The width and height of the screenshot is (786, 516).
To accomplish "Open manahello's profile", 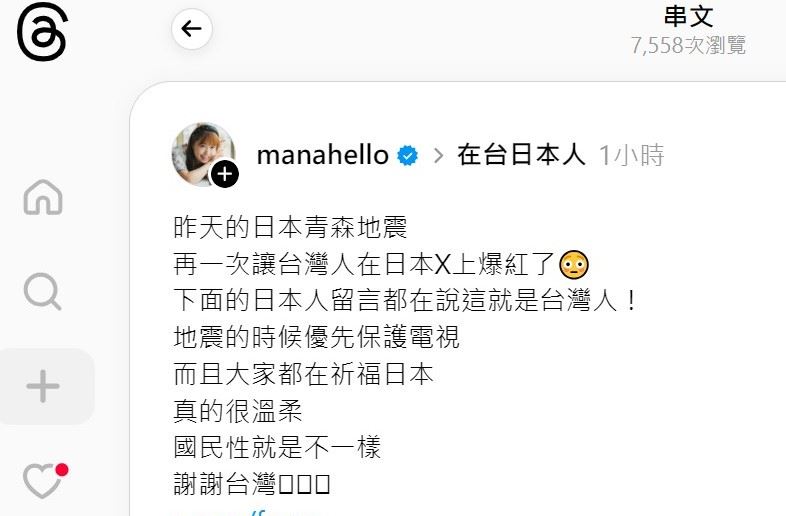I will (322, 155).
